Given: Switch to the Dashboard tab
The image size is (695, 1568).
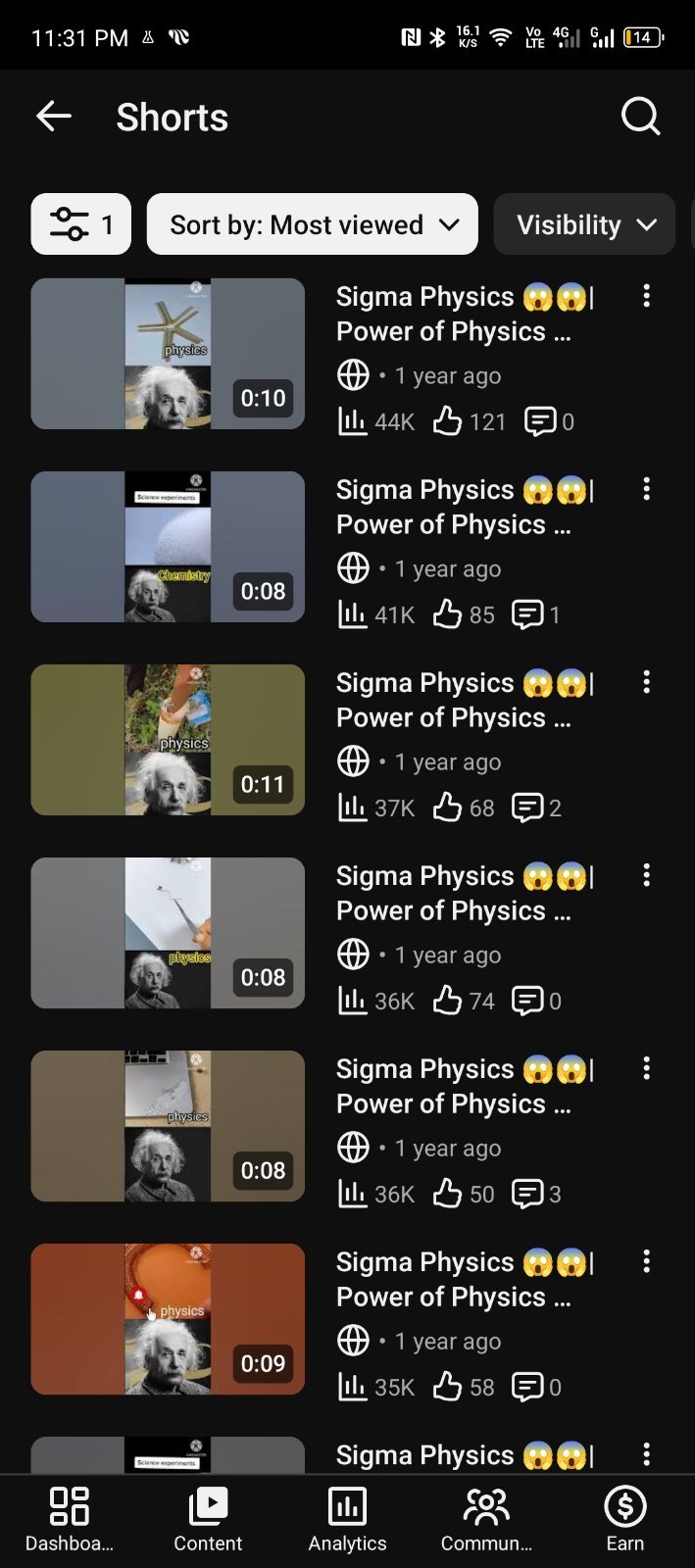Looking at the screenshot, I should click(x=70, y=1520).
